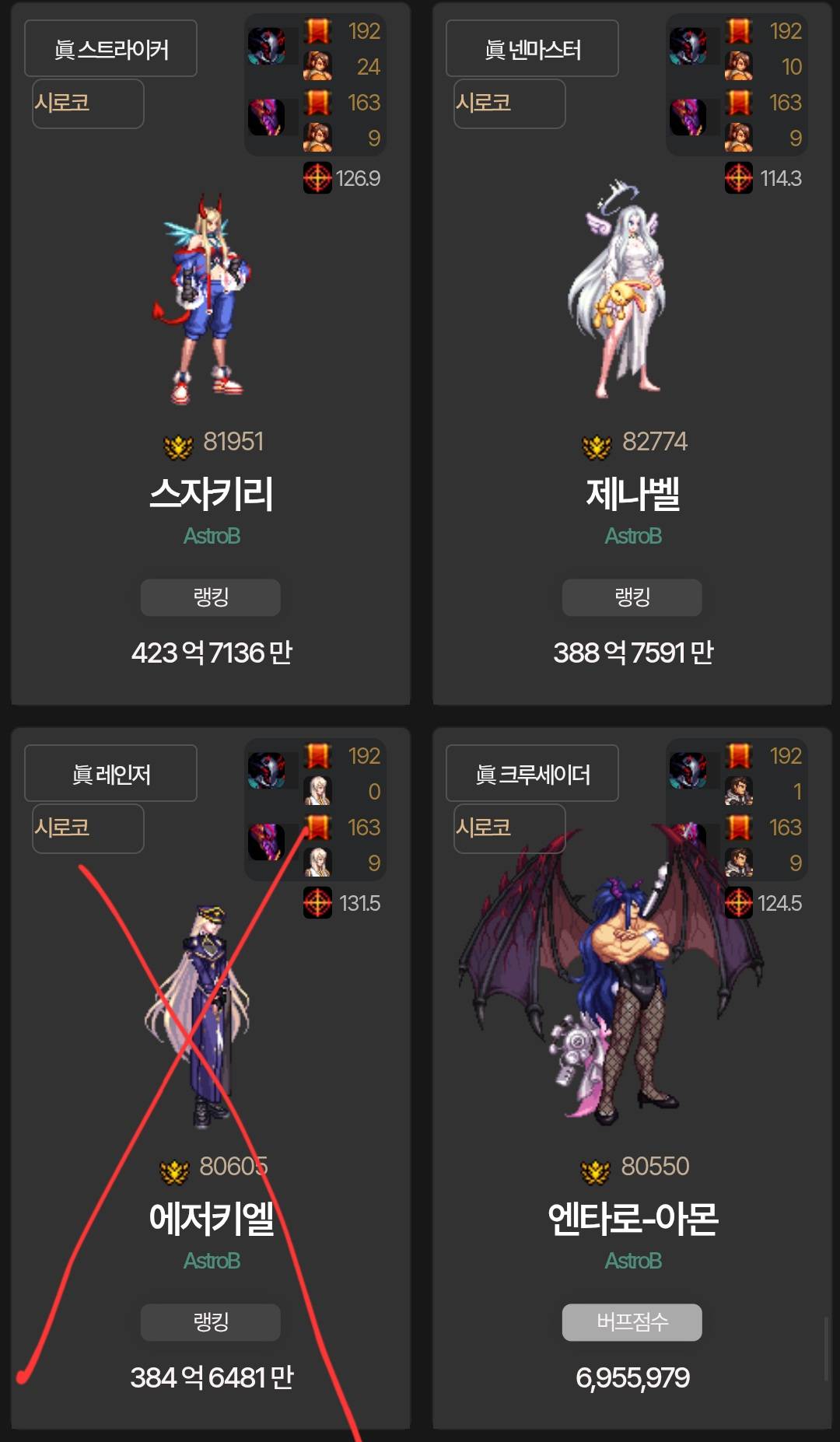The height and width of the screenshot is (1442, 840).
Task: Open the 에저키엘 character card
Action: [x=211, y=1218]
